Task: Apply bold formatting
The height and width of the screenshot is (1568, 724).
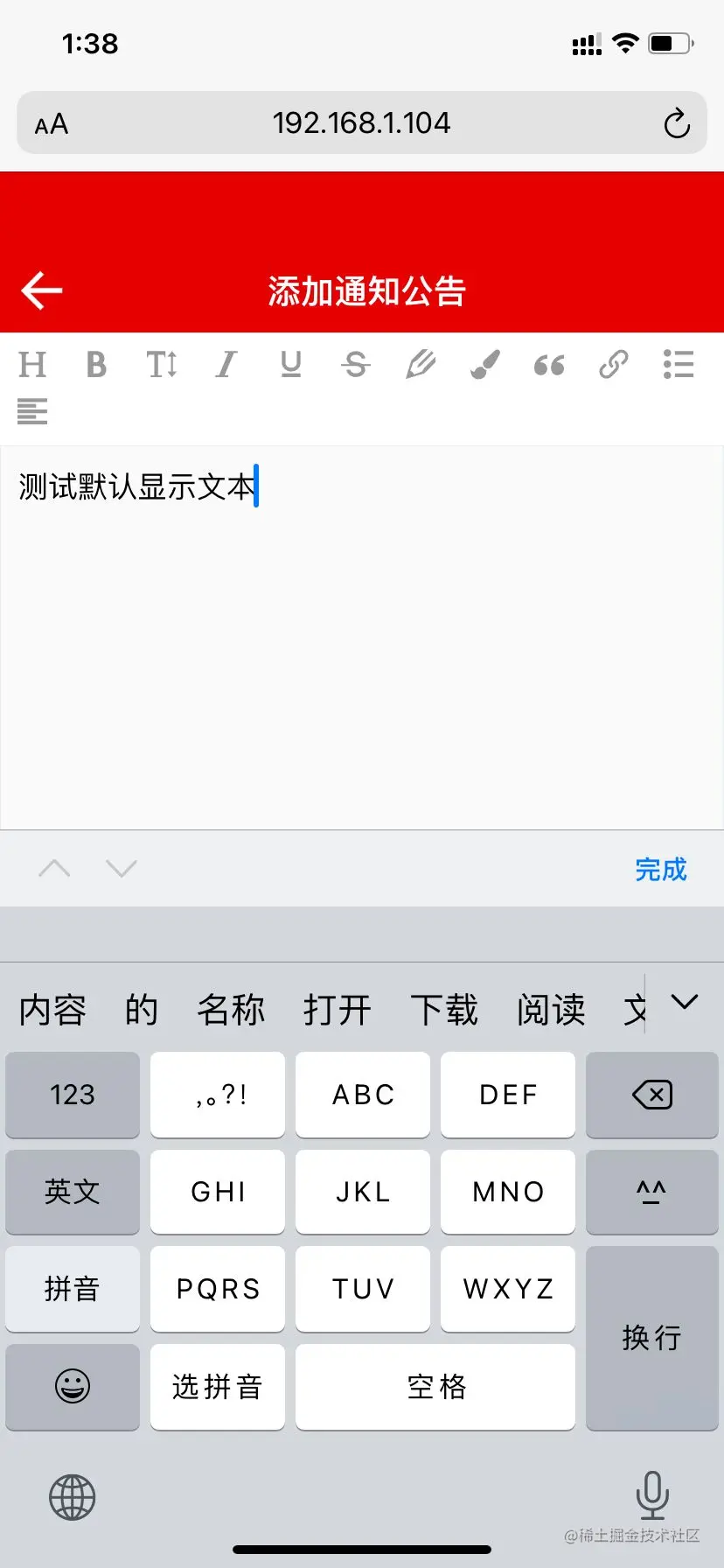Action: (96, 364)
